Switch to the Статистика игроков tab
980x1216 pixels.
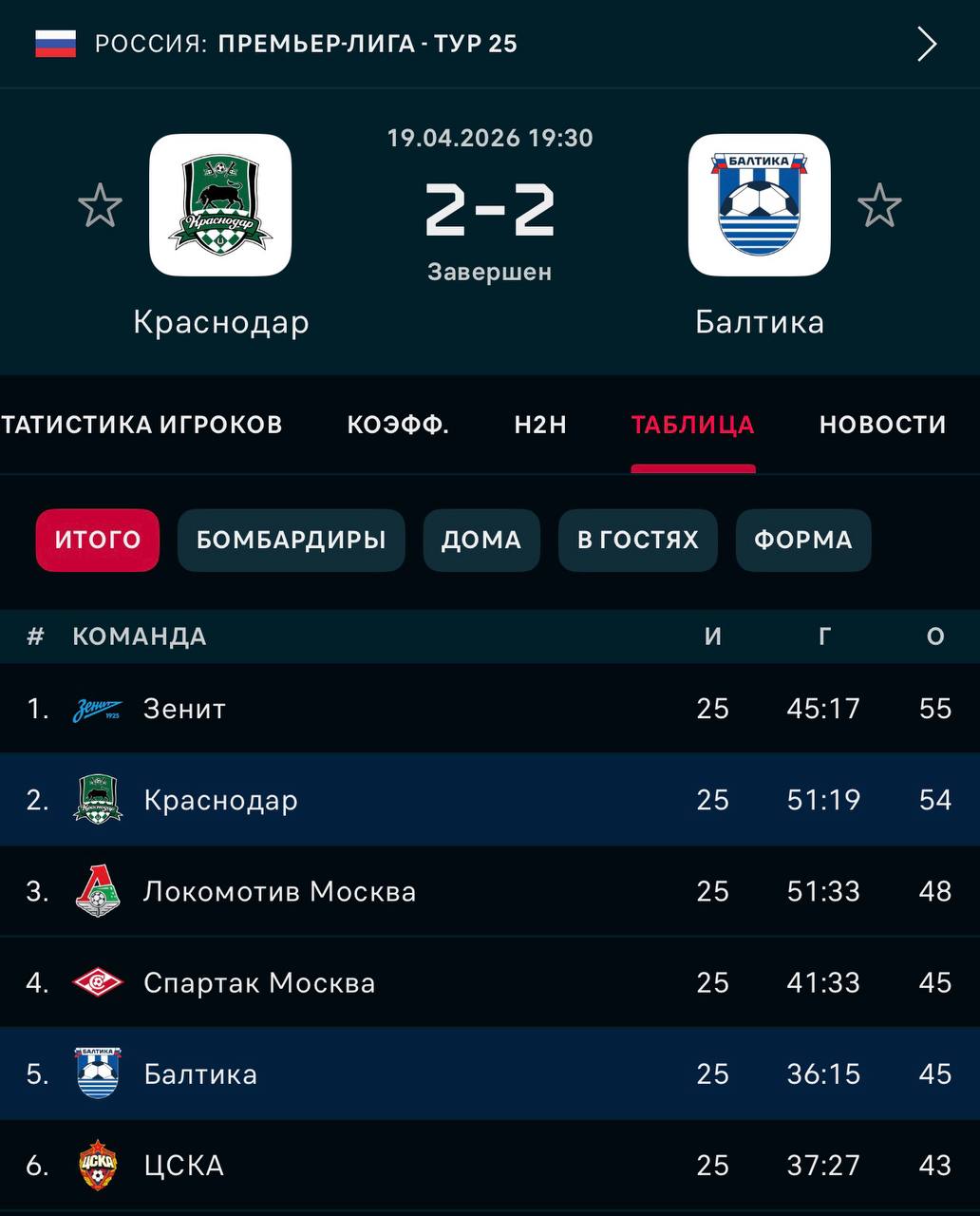pos(142,425)
